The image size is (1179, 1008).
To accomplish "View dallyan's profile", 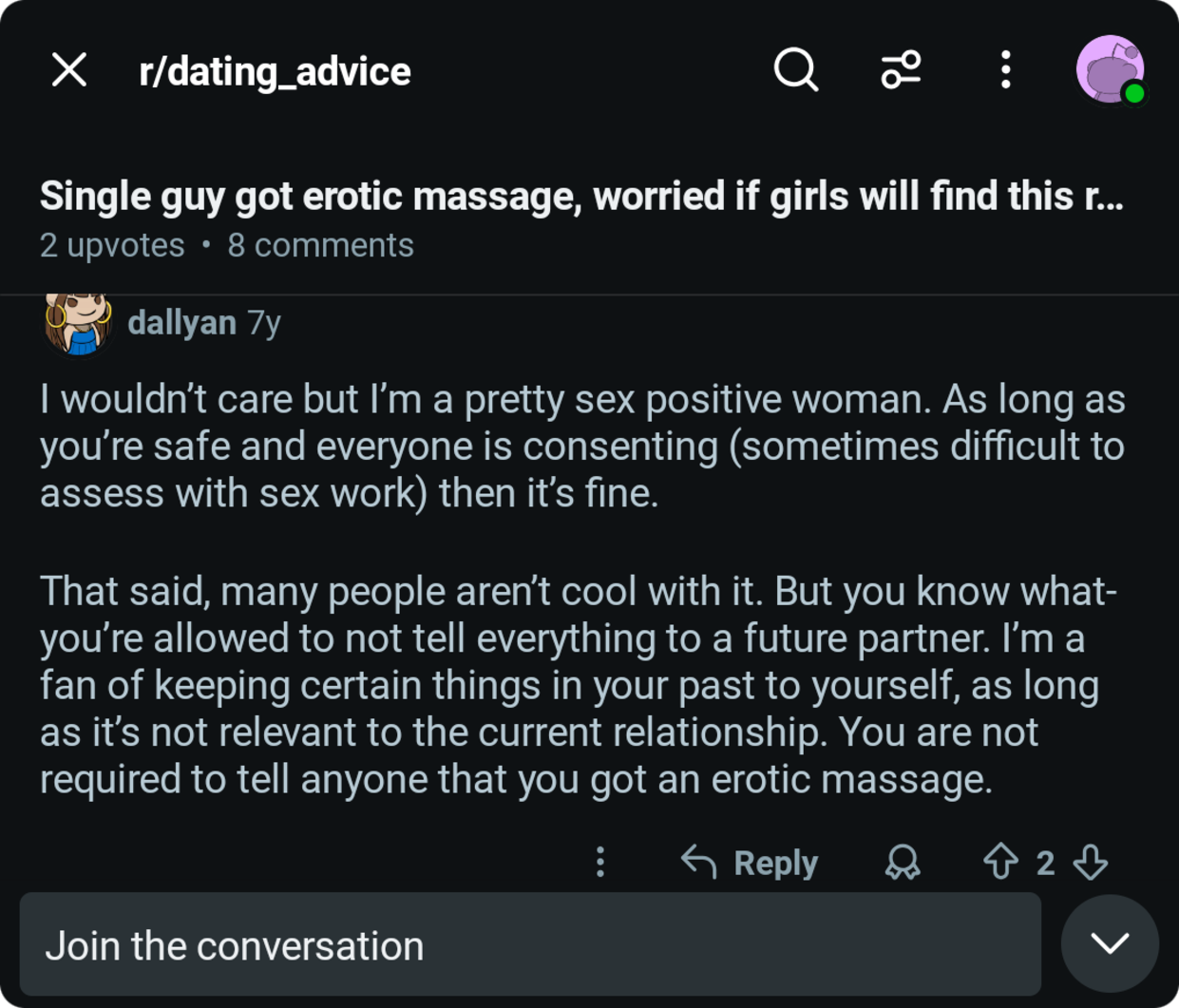I will (x=181, y=323).
